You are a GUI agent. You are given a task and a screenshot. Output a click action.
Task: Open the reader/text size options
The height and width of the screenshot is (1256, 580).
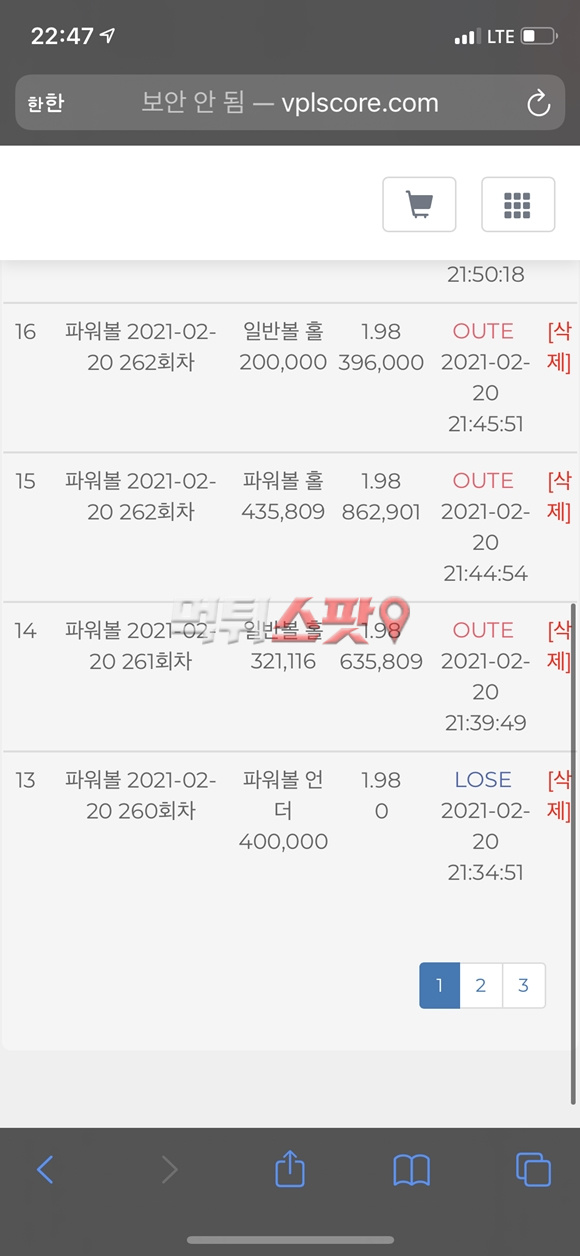(x=45, y=103)
